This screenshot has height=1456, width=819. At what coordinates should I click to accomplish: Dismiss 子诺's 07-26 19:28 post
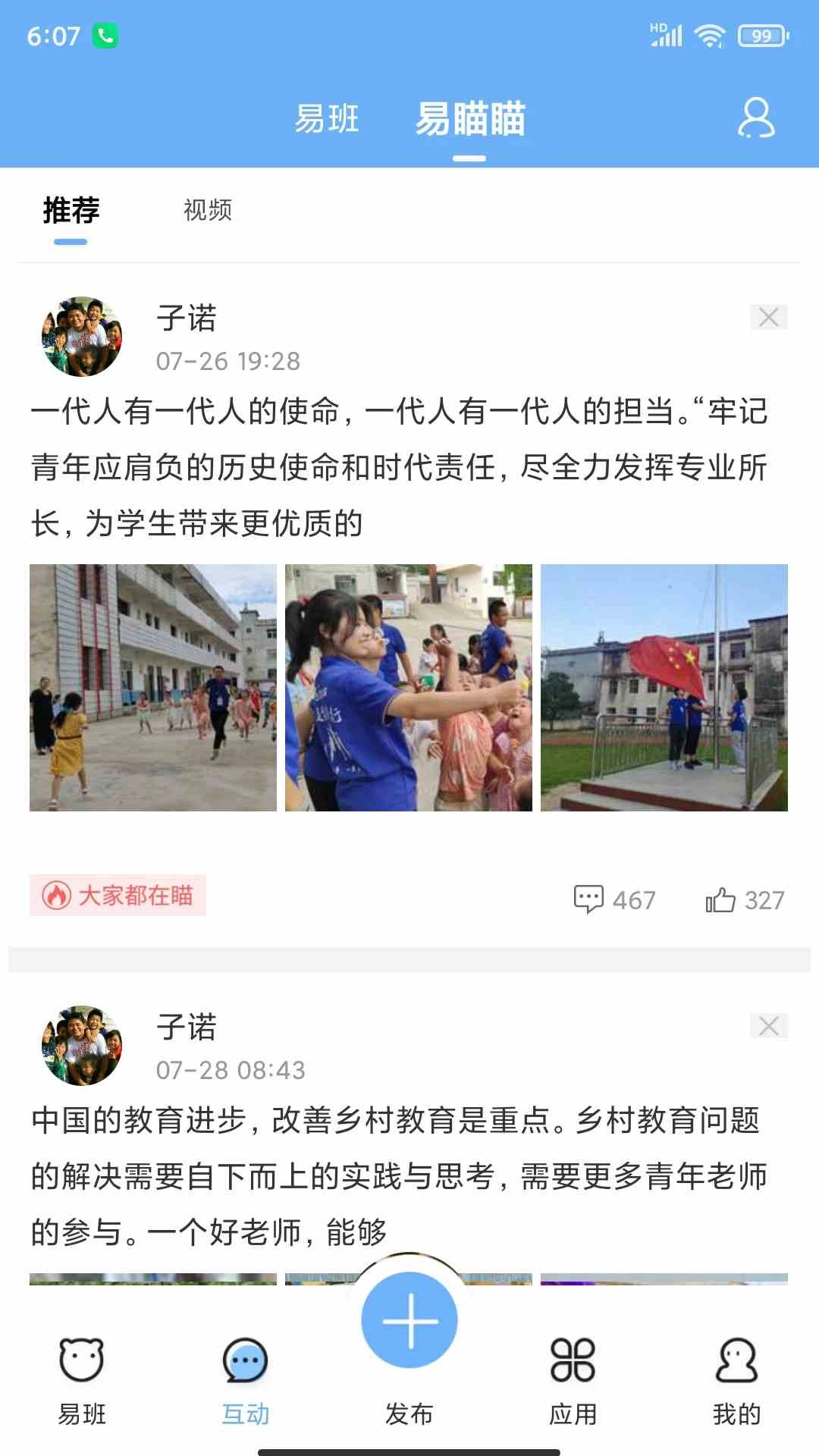click(768, 317)
